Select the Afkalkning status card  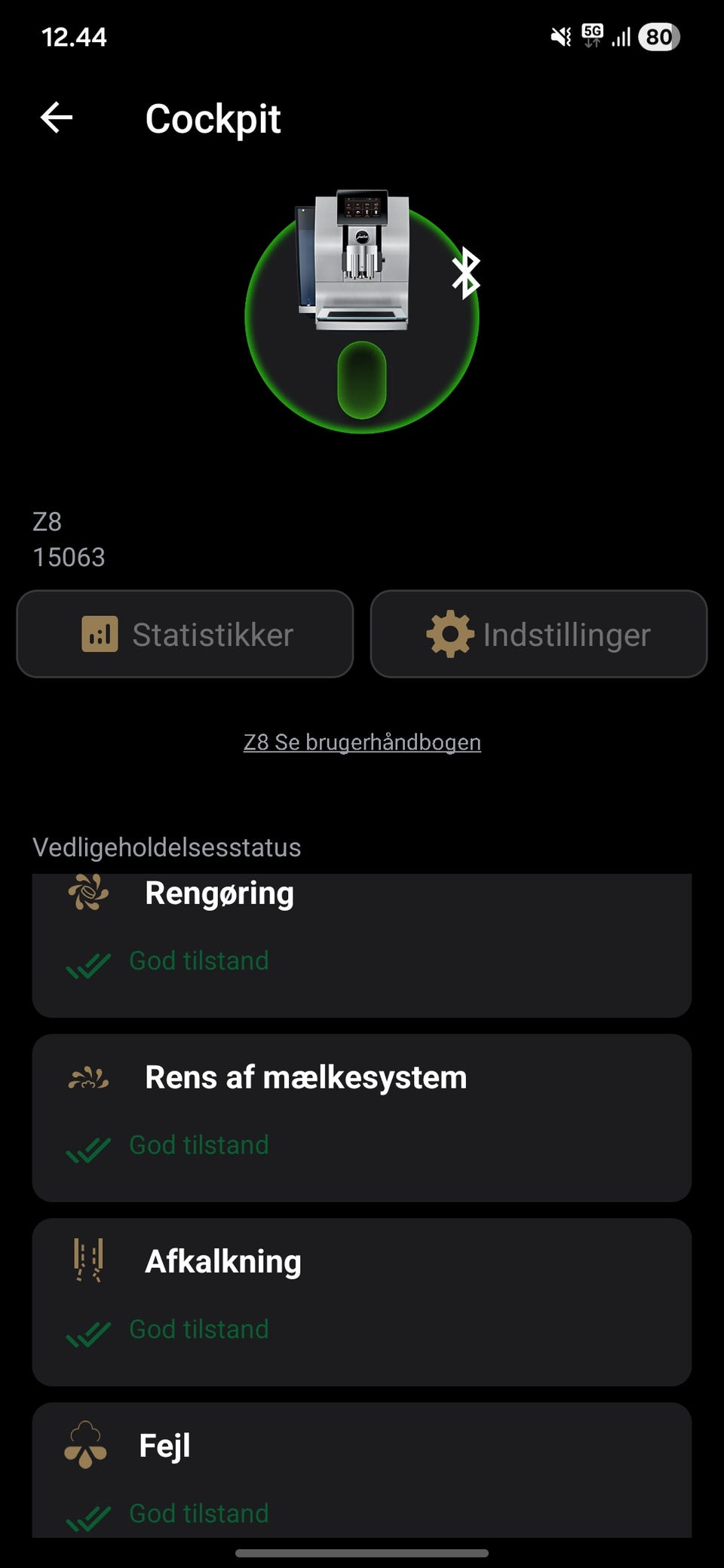tap(362, 1302)
